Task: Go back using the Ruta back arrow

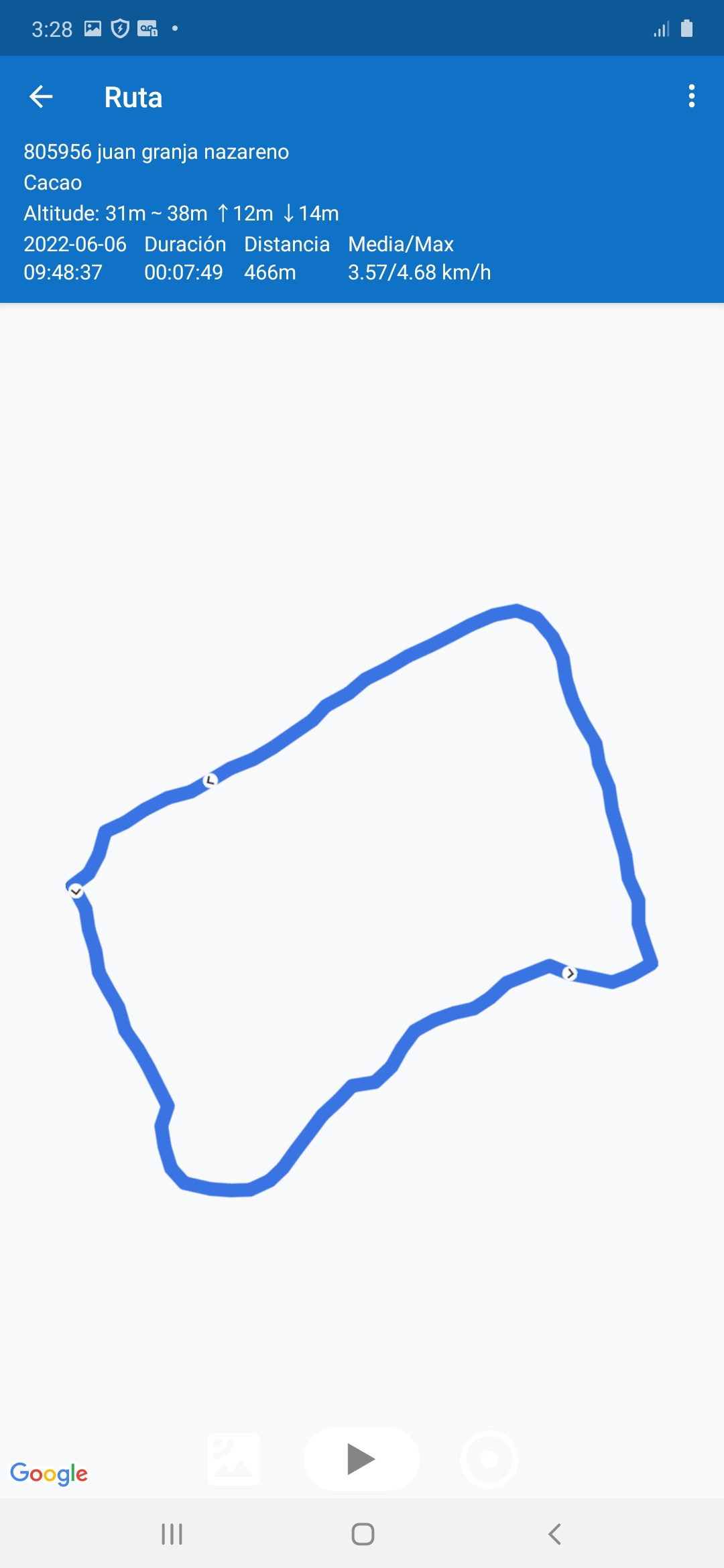Action: point(41,97)
